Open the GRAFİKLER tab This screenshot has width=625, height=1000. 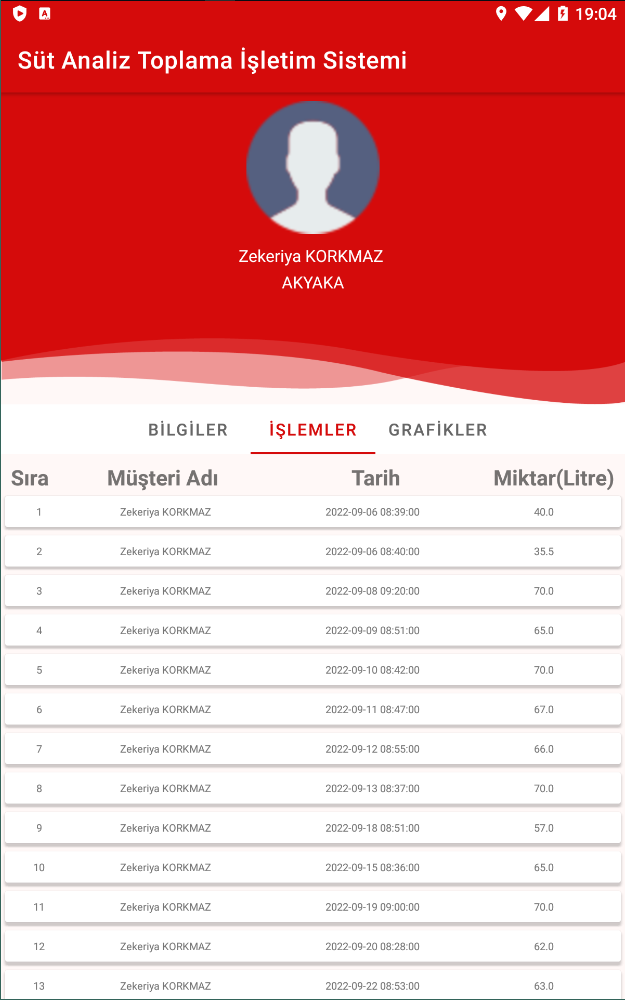[x=438, y=430]
